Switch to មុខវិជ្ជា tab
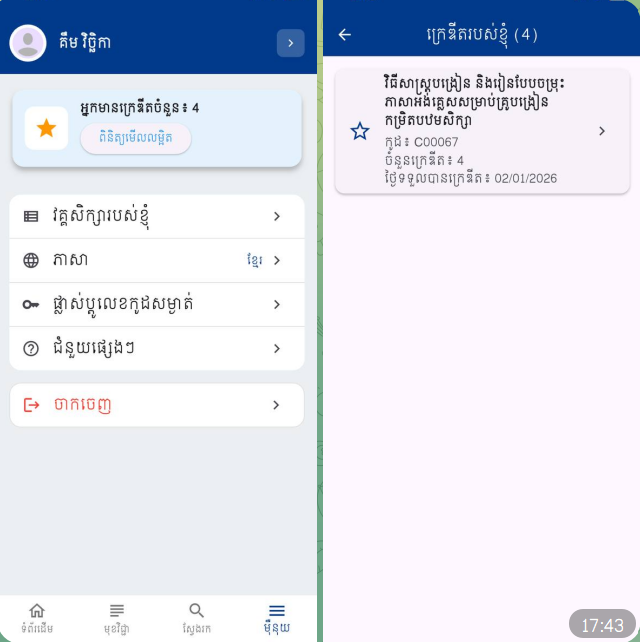The width and height of the screenshot is (640, 642). pyautogui.click(x=117, y=618)
